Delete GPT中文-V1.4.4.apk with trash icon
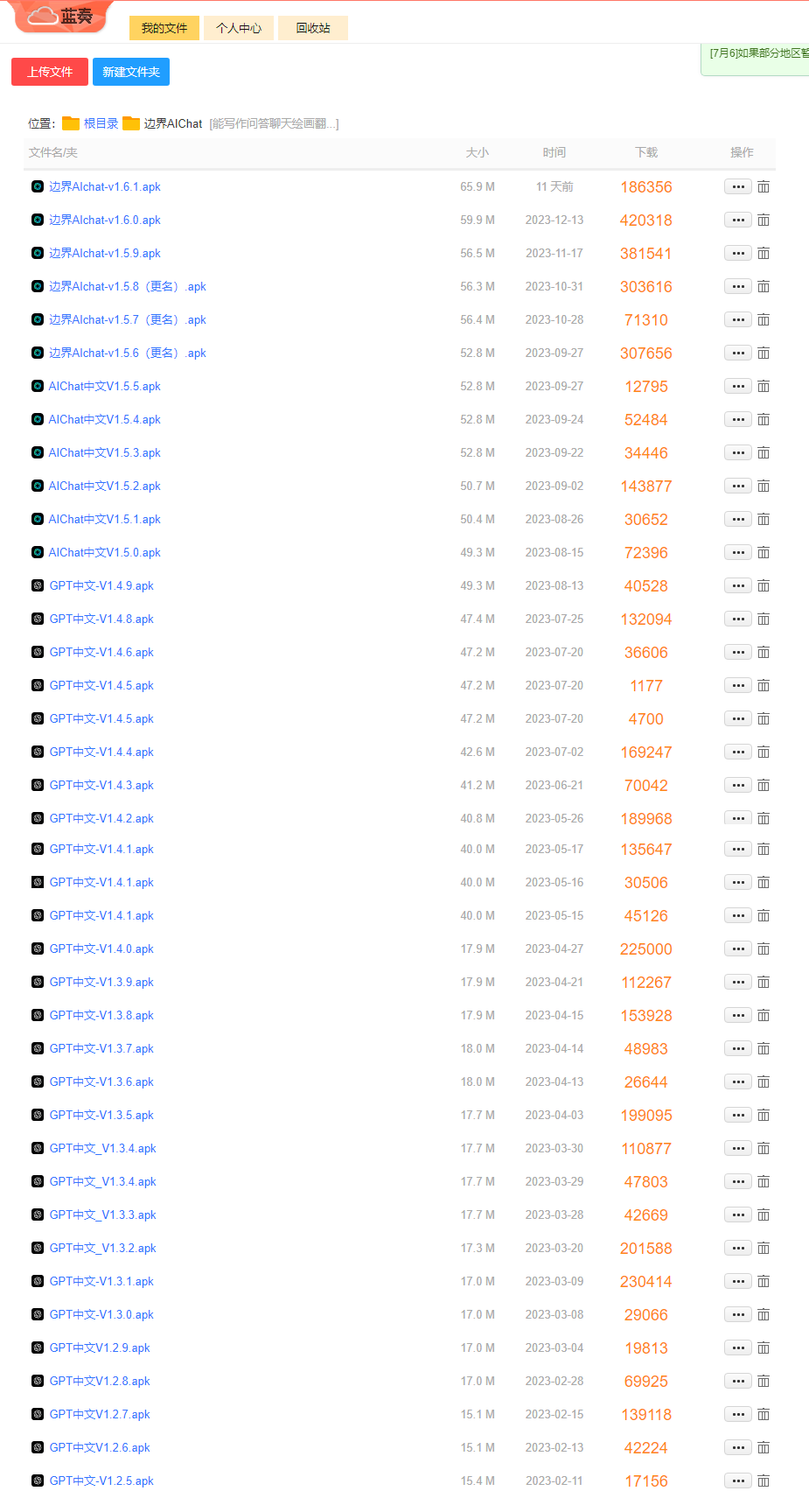The image size is (809, 1512). [764, 752]
